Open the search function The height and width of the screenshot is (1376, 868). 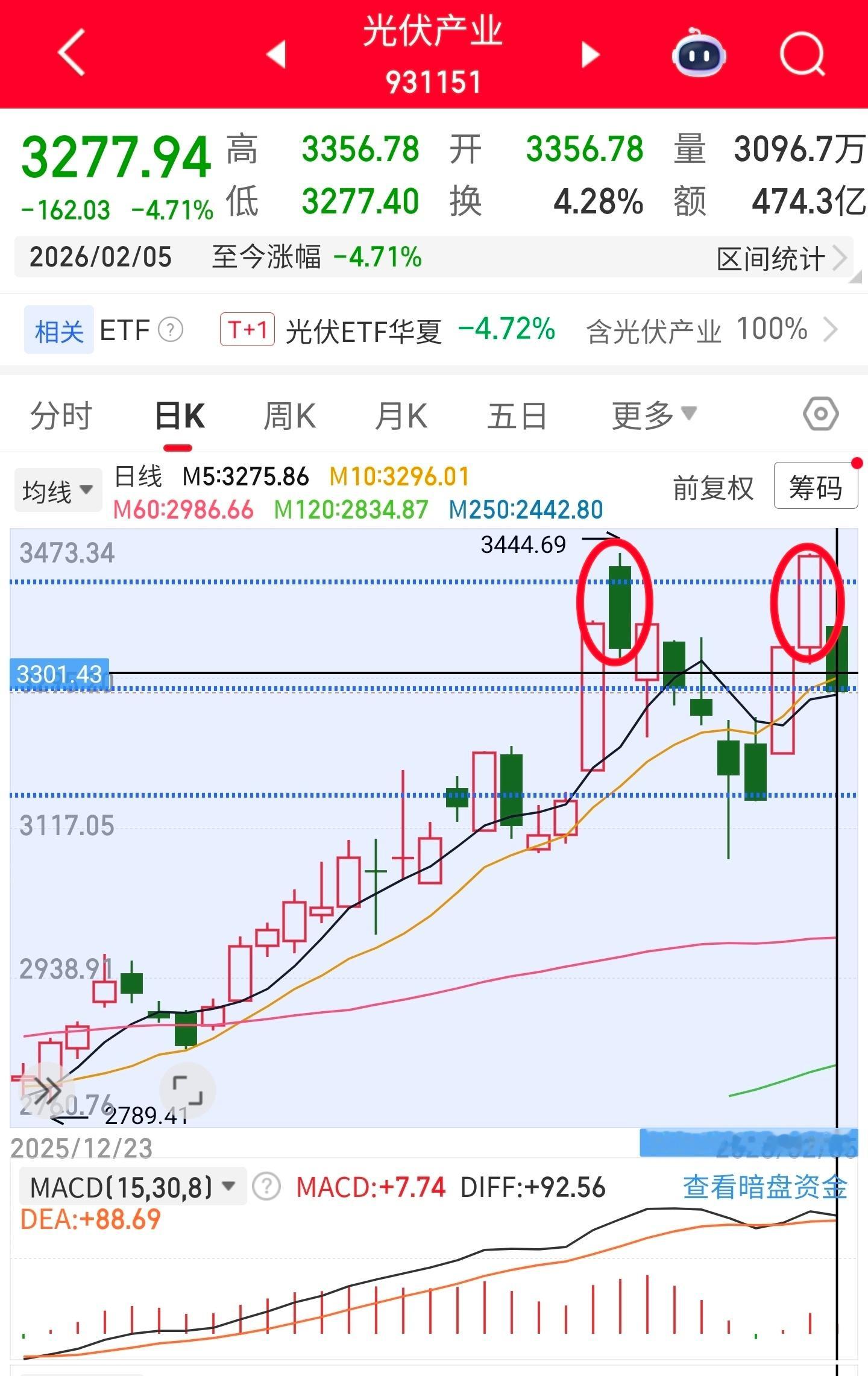pos(802,53)
